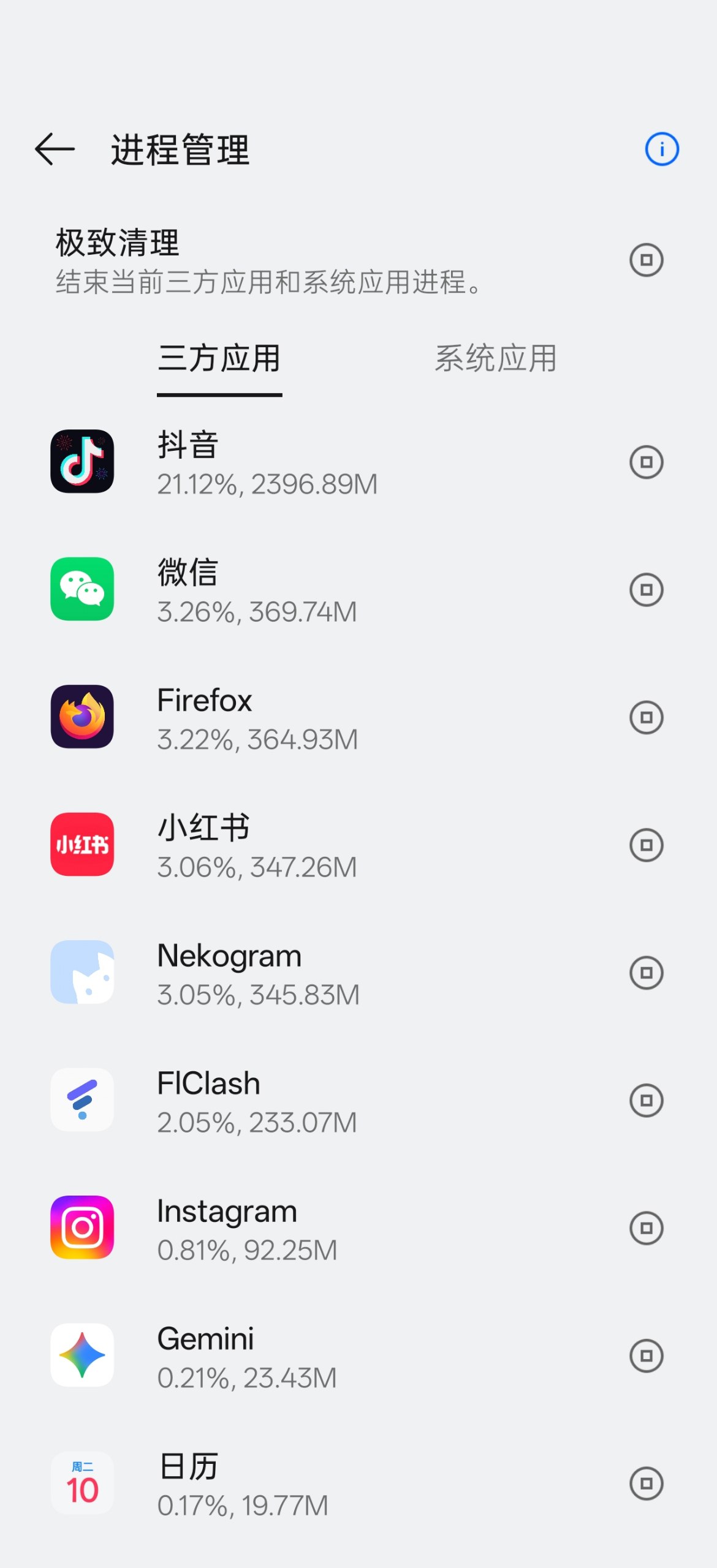The width and height of the screenshot is (717, 1568).
Task: Go back from 进程管理
Action: click(55, 149)
